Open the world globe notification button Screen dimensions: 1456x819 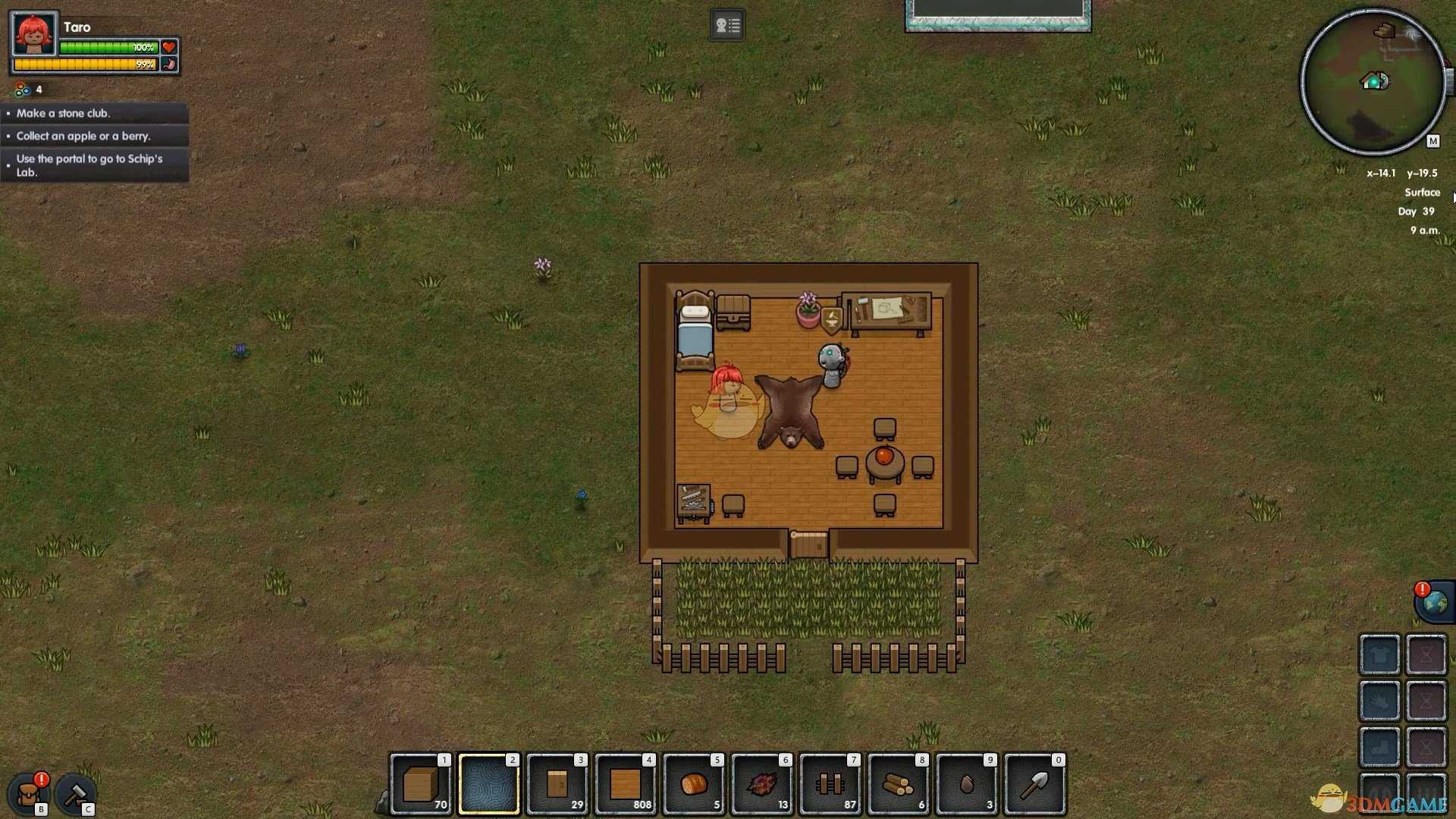1435,602
